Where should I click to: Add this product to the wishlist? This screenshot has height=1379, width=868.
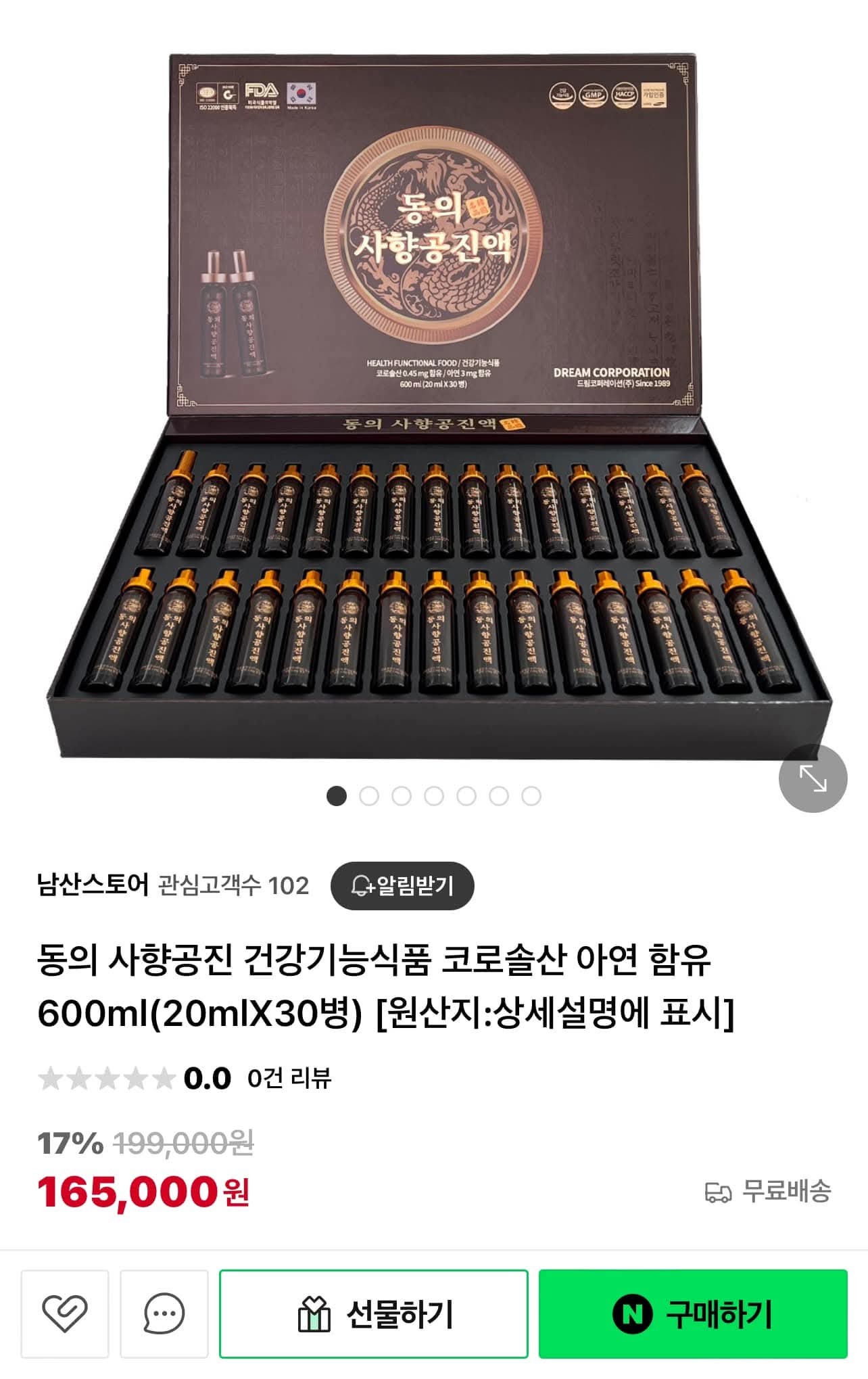coord(65,1313)
